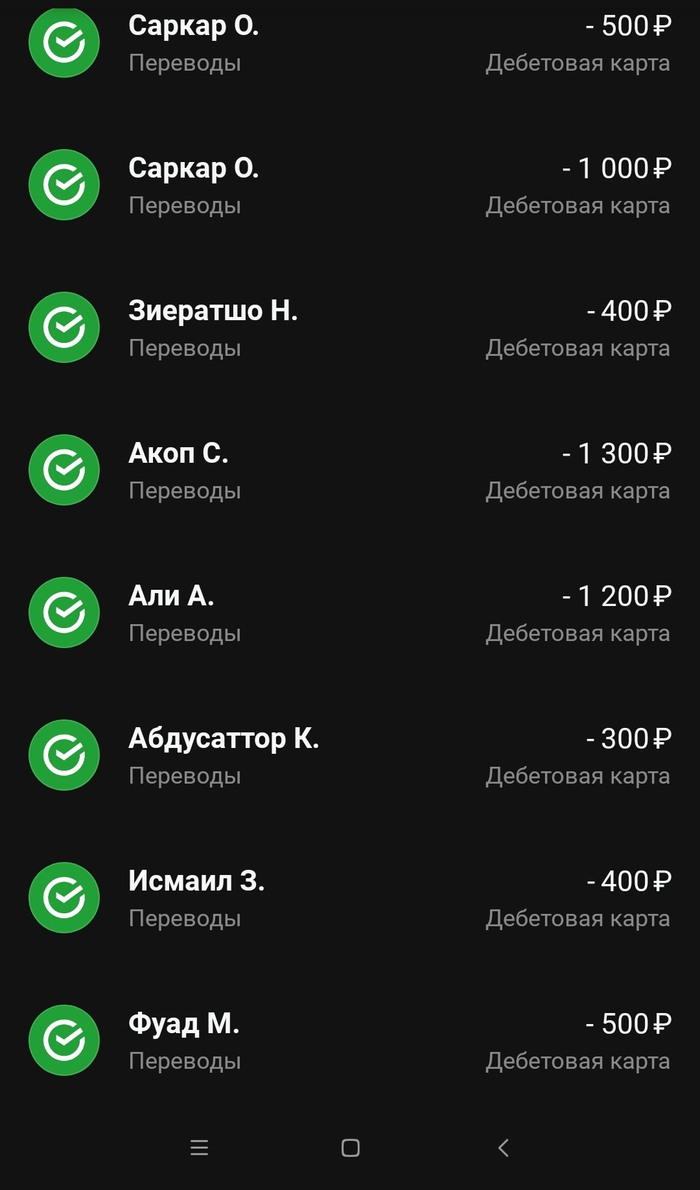This screenshot has width=700, height=1190.
Task: Open the 1 000 ₽ transfer to Саркар О.
Action: click(350, 186)
